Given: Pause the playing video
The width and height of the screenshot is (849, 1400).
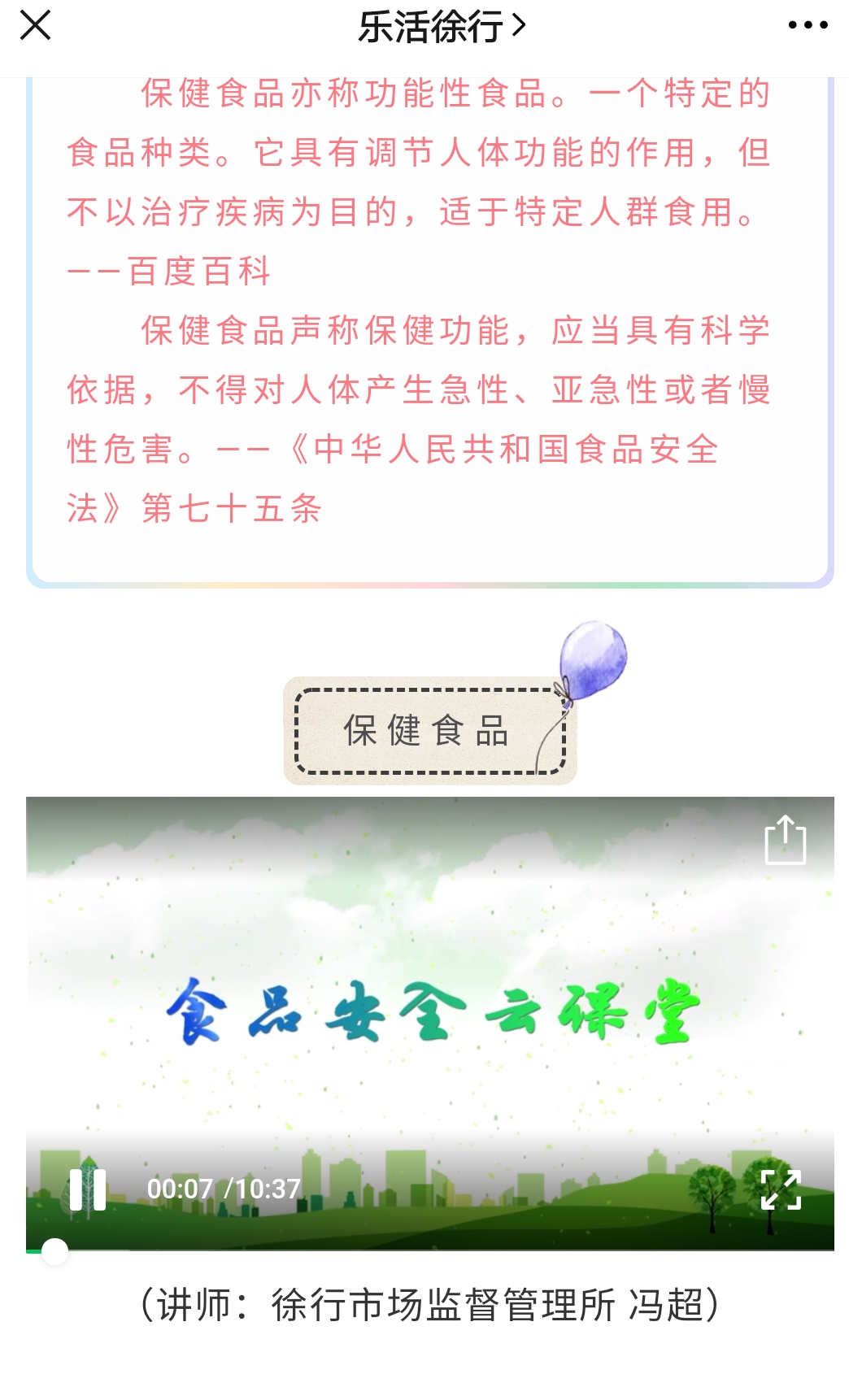Looking at the screenshot, I should [x=88, y=1189].
